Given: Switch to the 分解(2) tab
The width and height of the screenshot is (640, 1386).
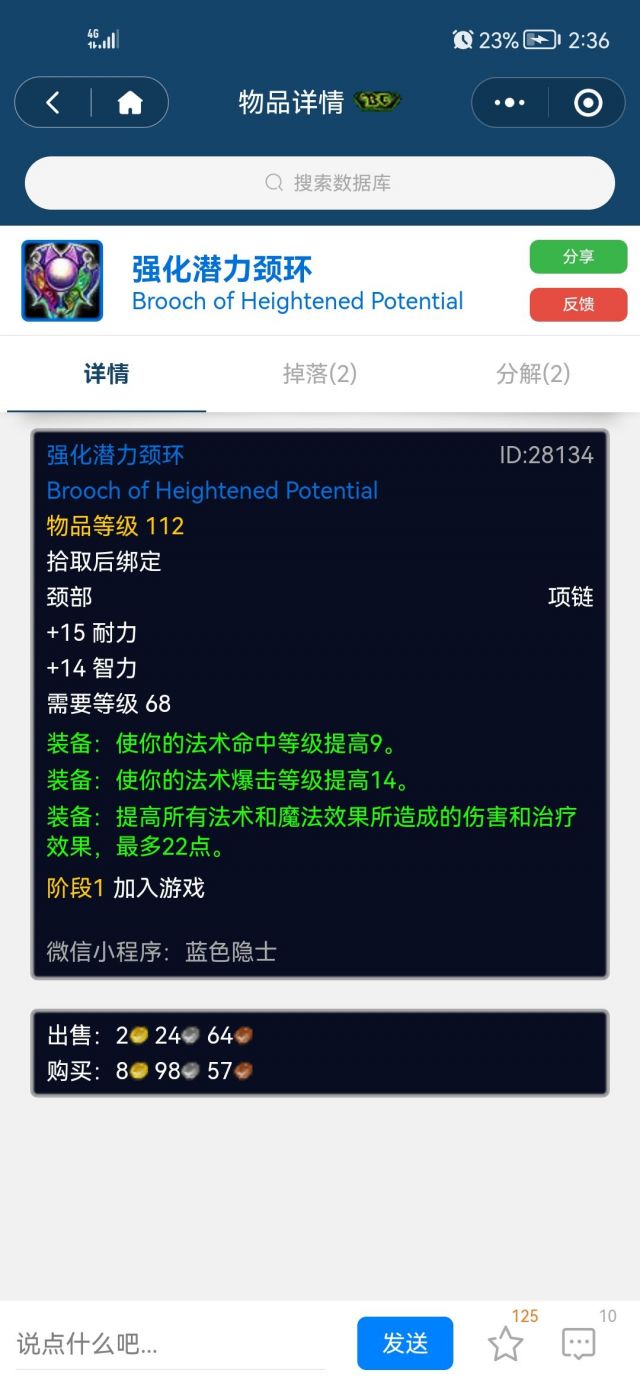Looking at the screenshot, I should [x=533, y=374].
